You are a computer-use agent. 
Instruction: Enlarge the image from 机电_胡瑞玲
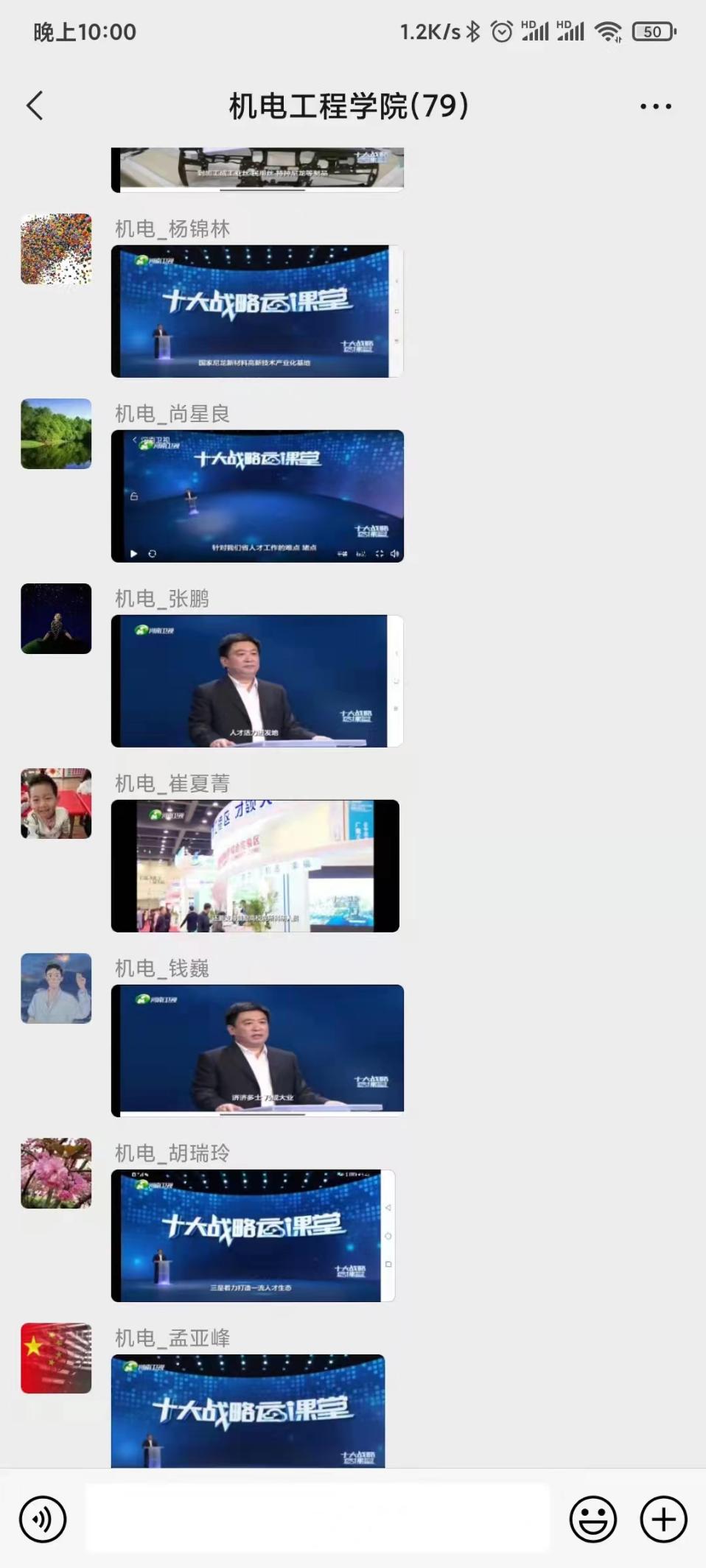[x=253, y=1236]
